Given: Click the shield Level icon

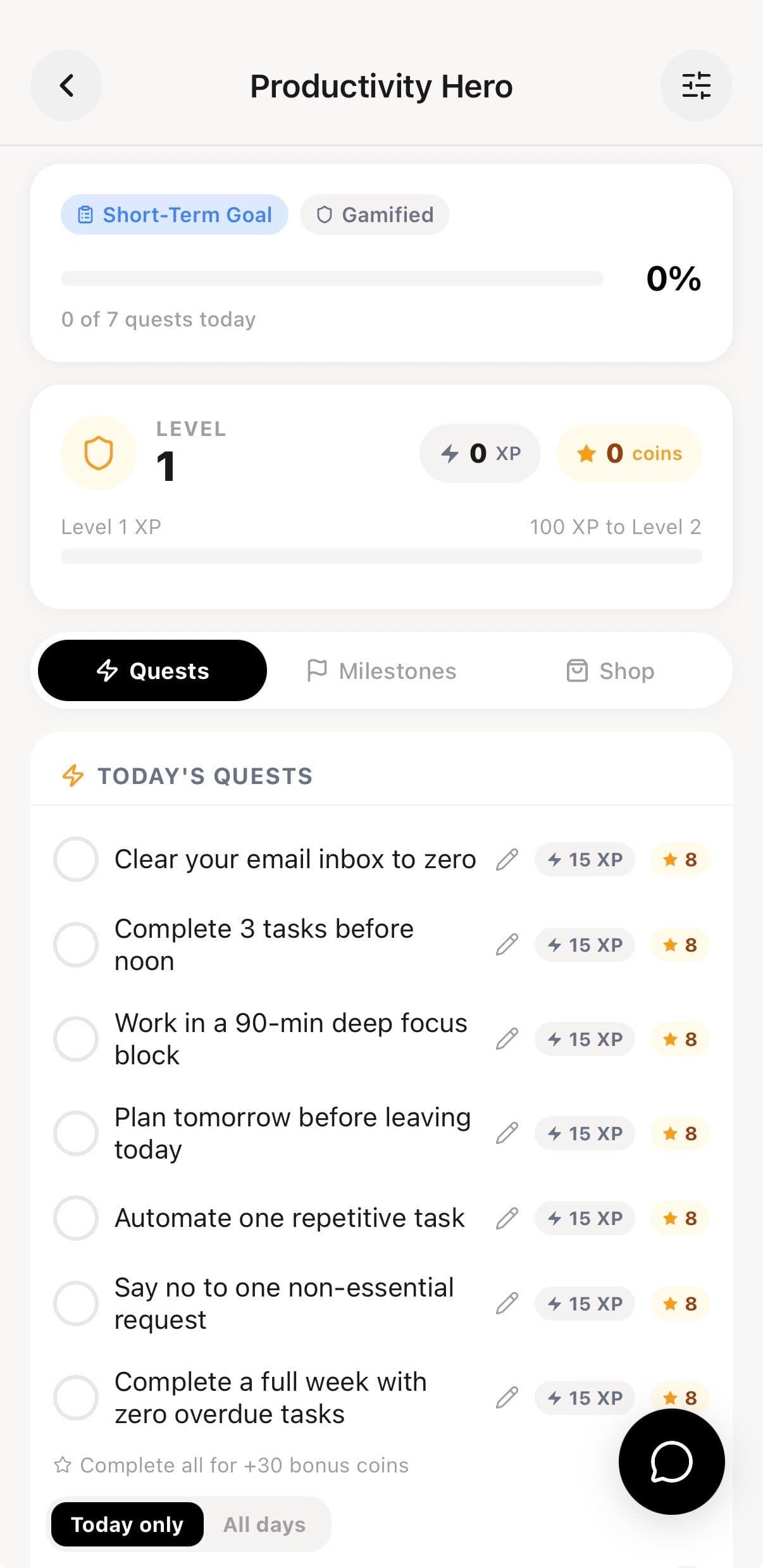Looking at the screenshot, I should pos(99,453).
